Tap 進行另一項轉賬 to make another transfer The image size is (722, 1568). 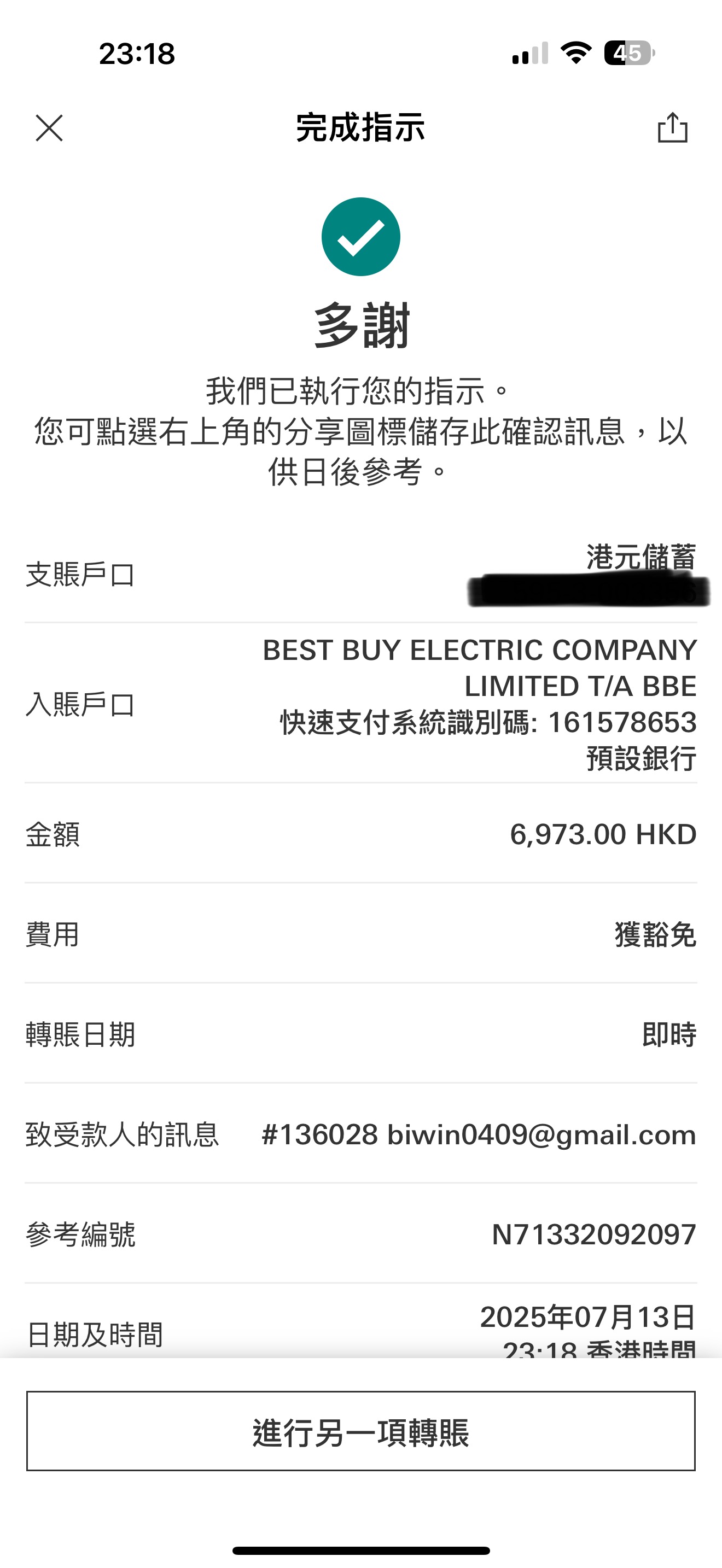tap(360, 1431)
